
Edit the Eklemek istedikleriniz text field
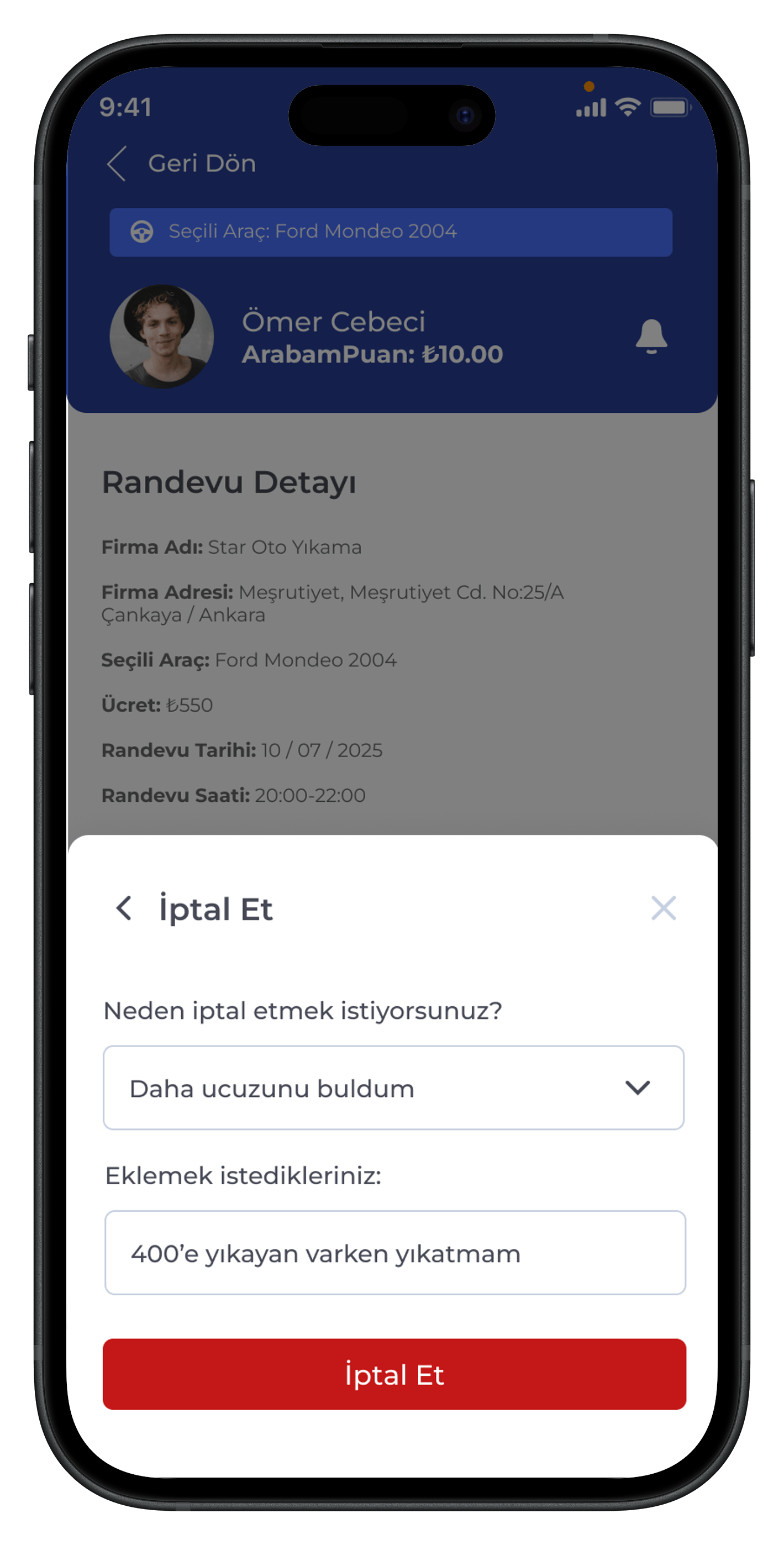(394, 1253)
